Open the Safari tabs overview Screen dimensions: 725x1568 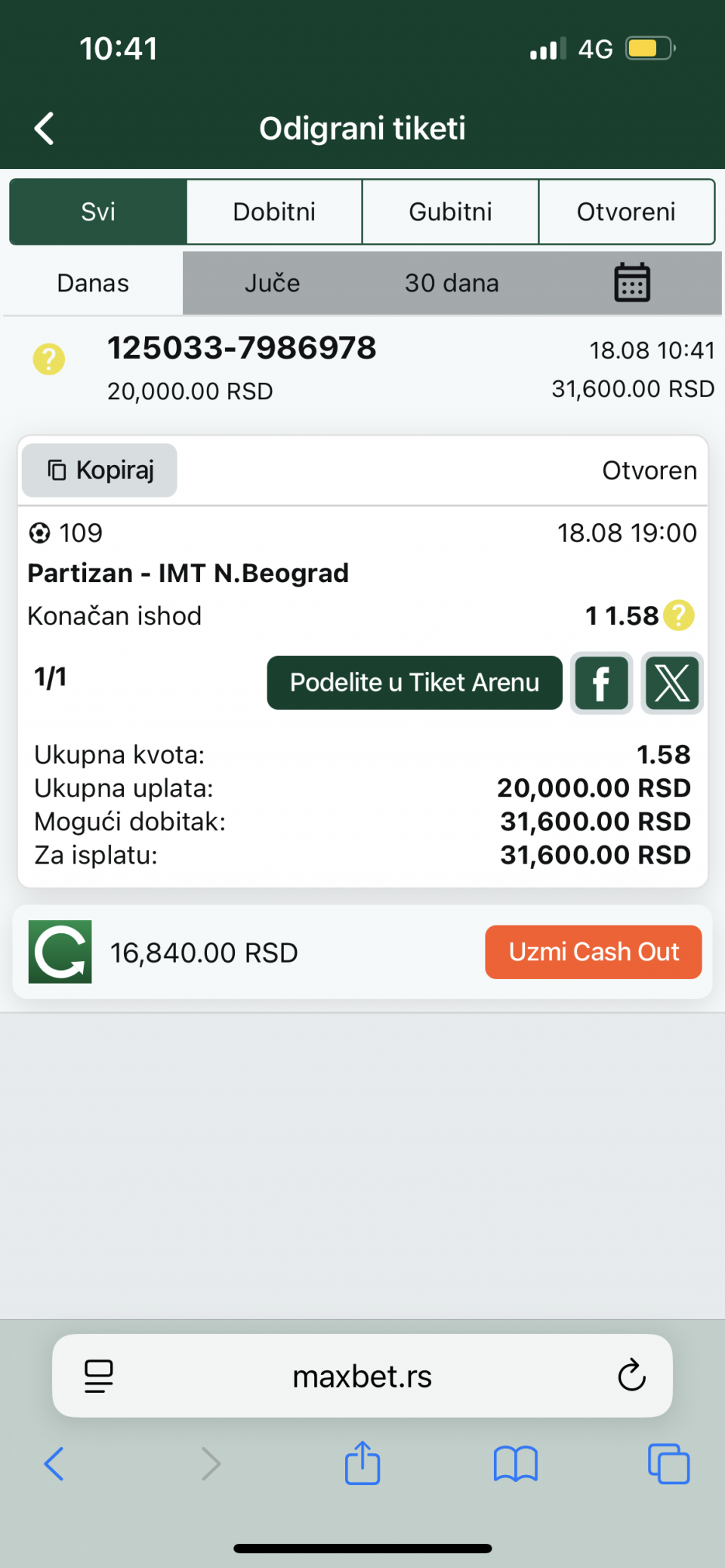669,1464
